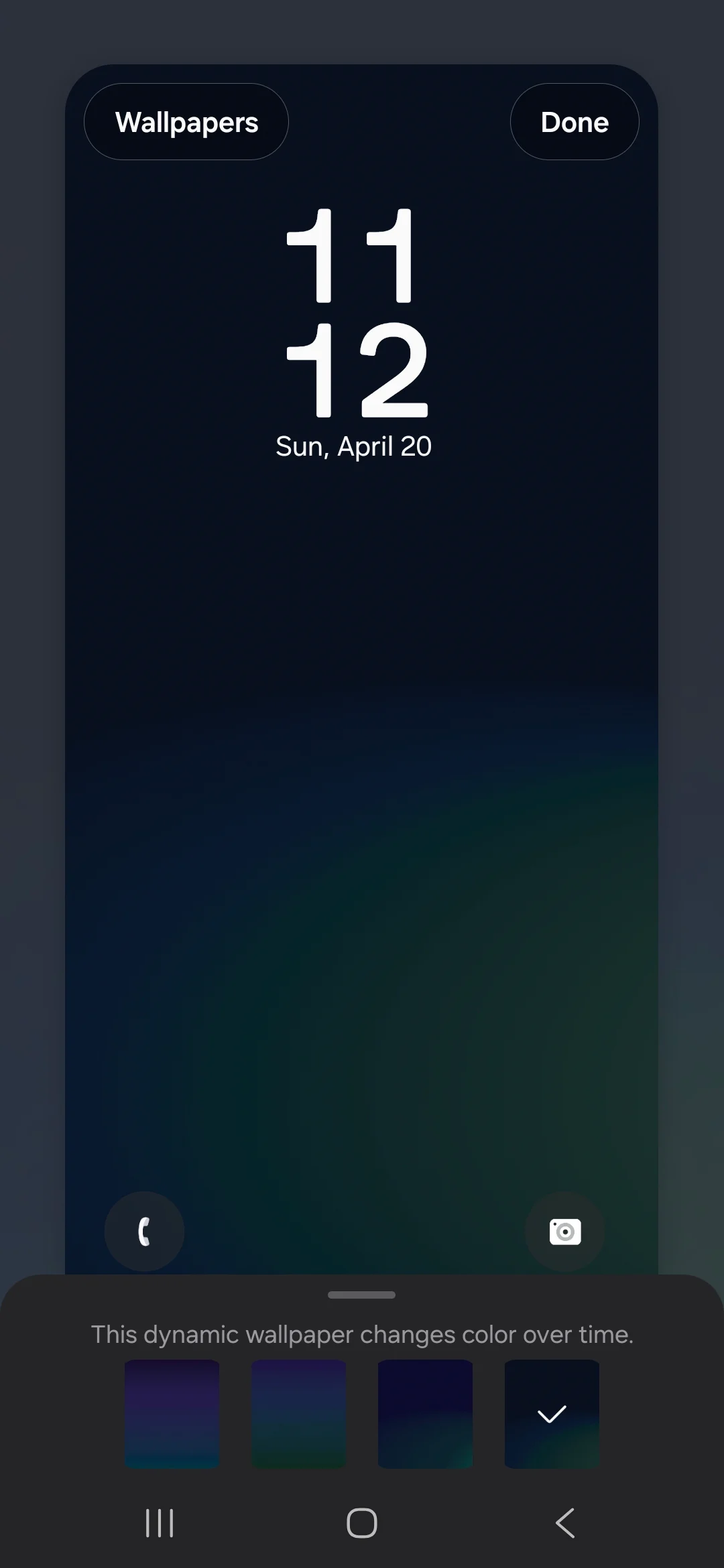
Task: Open recent apps from the navigation bar
Action: (160, 1523)
